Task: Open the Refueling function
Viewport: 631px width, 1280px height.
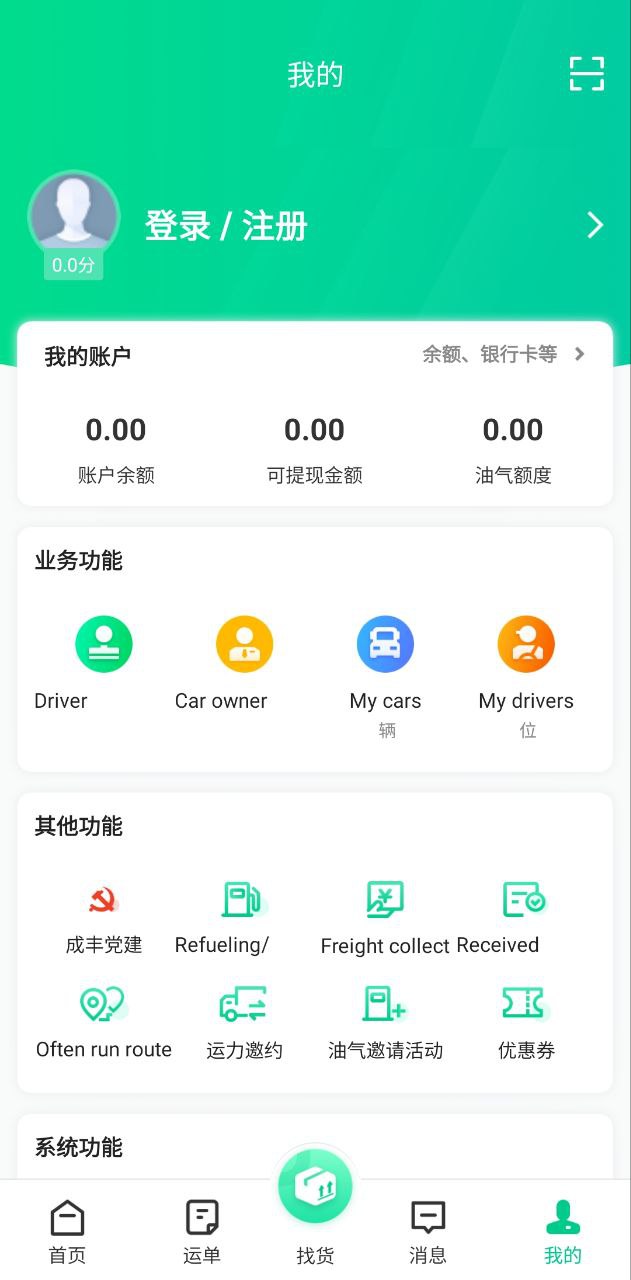Action: coord(243,917)
